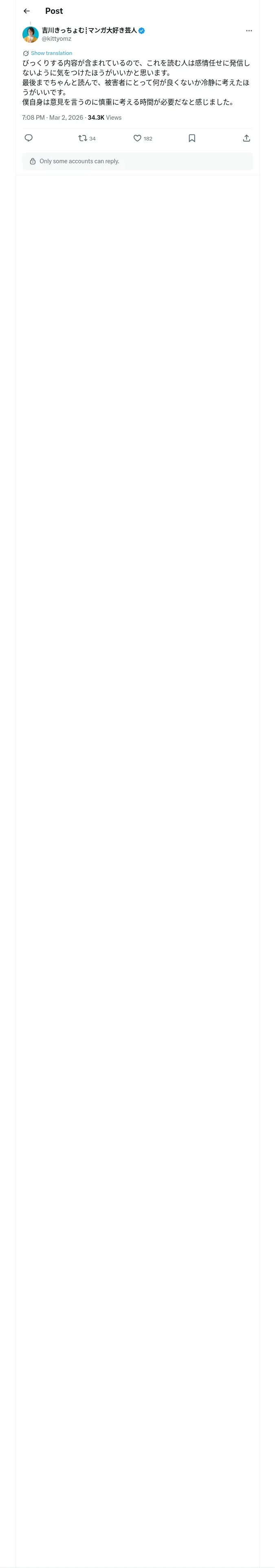Like the post with 182 likes
275x1568 pixels.
(x=143, y=138)
